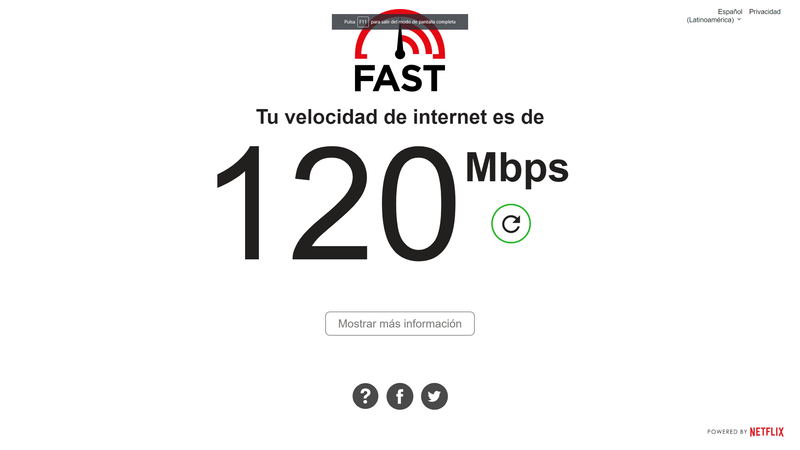Viewport: 800px width, 450px height.
Task: Share result on Twitter
Action: click(x=433, y=397)
